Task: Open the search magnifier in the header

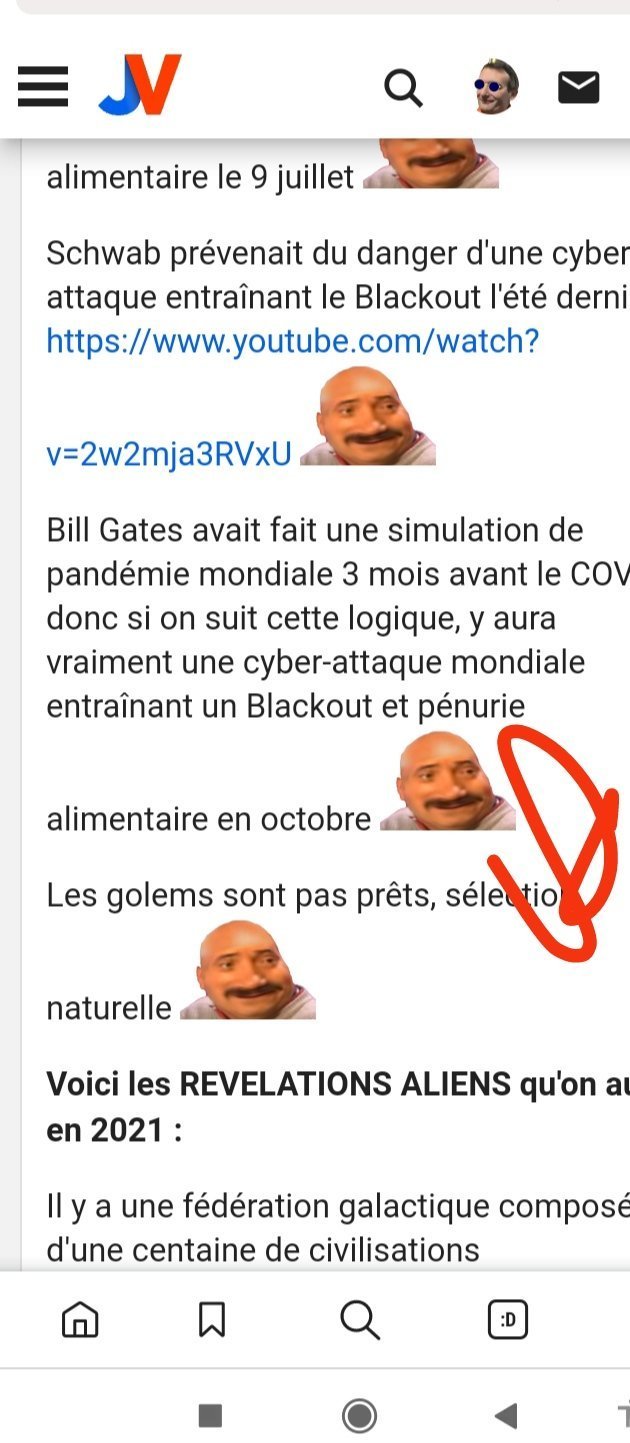Action: [x=403, y=88]
